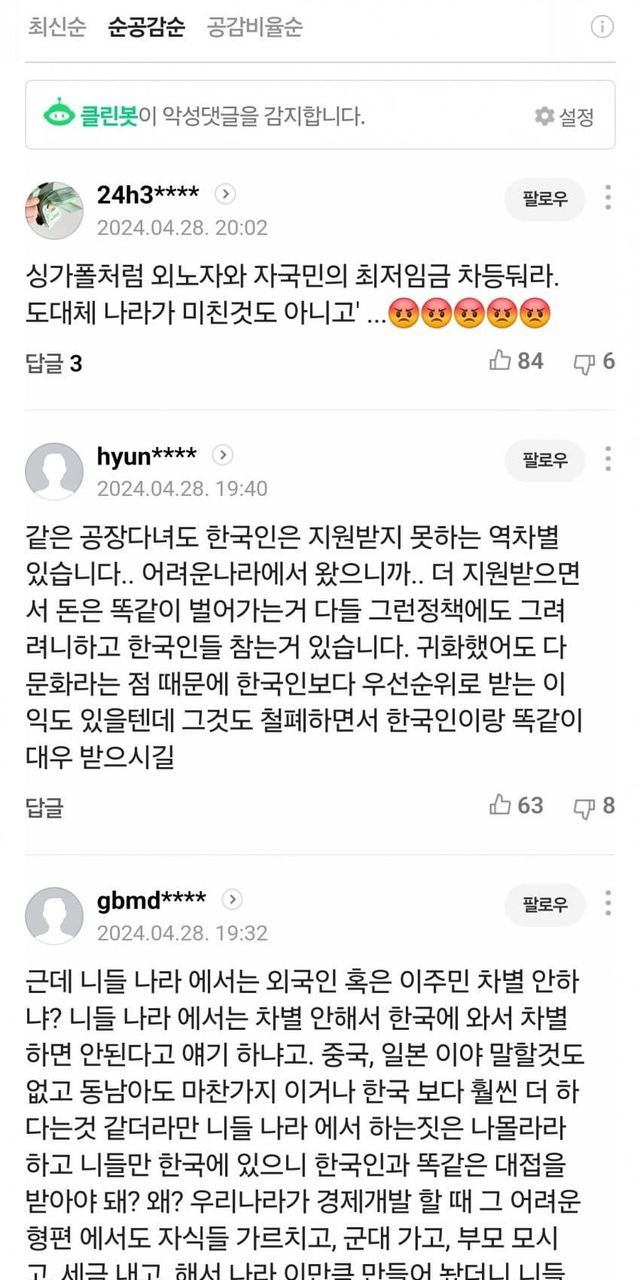Follow user 24h3****
This screenshot has width=640, height=1280.
[545, 199]
